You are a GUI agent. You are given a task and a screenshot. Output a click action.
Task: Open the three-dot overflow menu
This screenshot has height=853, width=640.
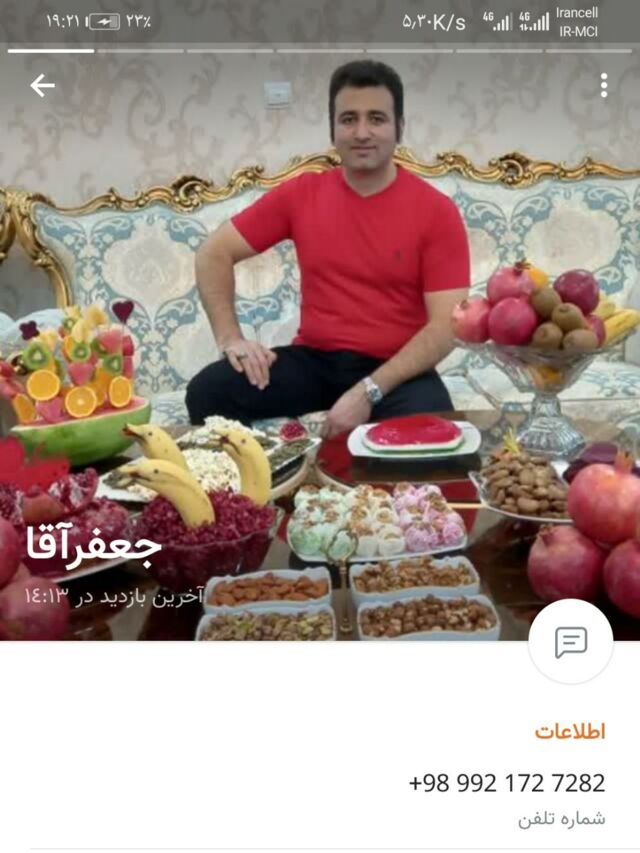click(604, 86)
